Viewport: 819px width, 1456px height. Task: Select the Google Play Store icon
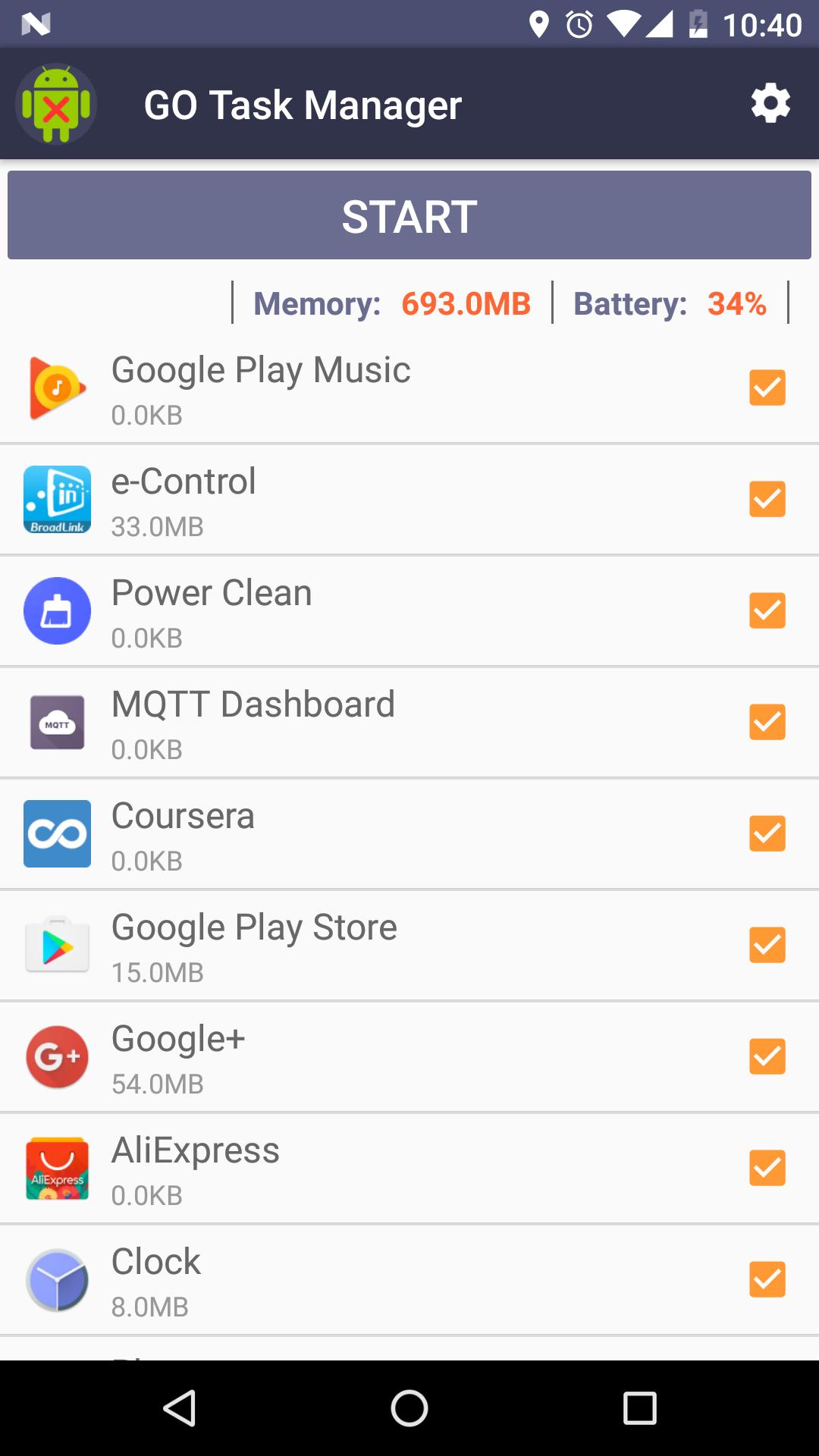(57, 944)
